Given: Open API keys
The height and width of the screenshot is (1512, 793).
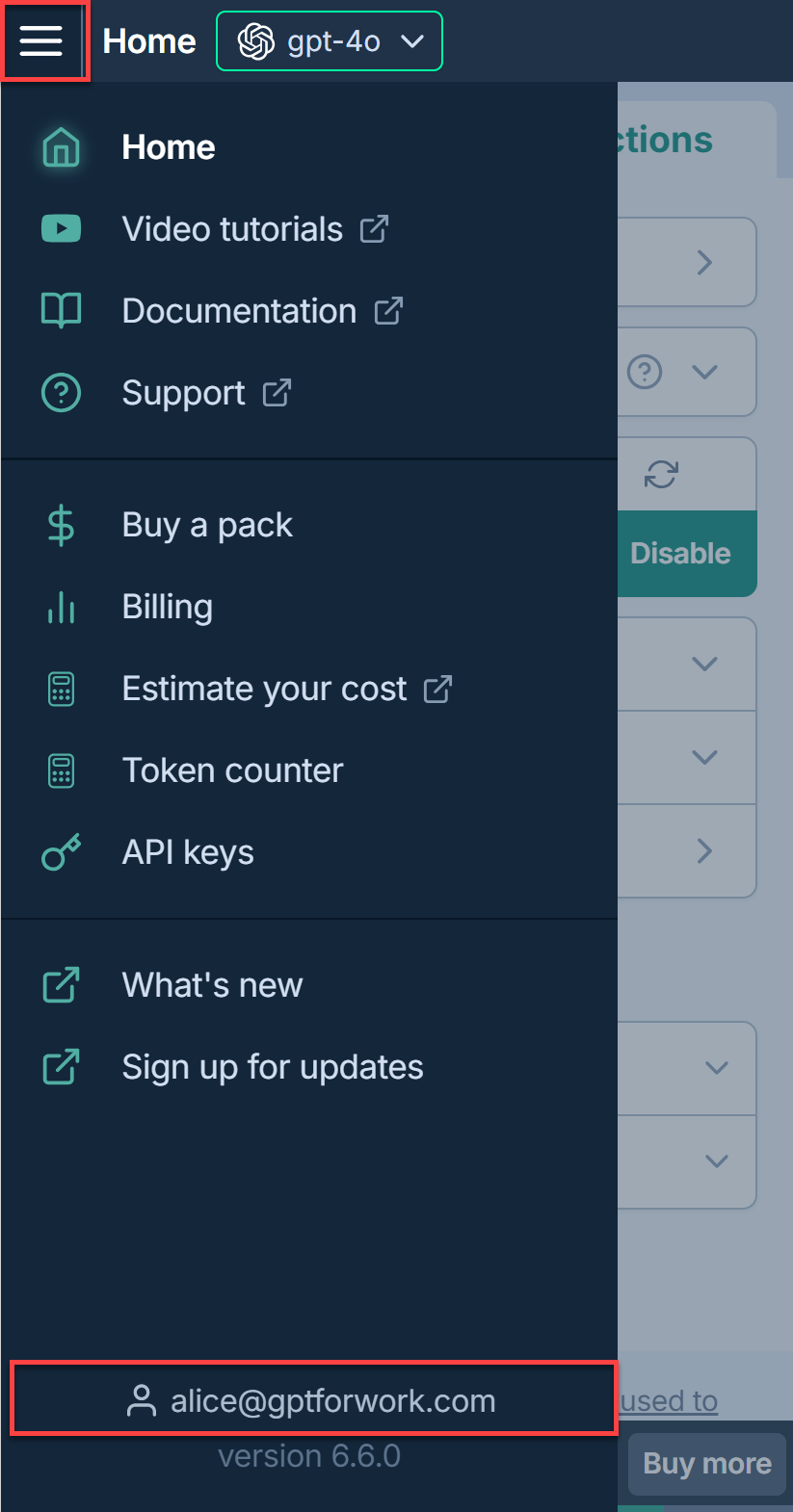Looking at the screenshot, I should [x=308, y=853].
